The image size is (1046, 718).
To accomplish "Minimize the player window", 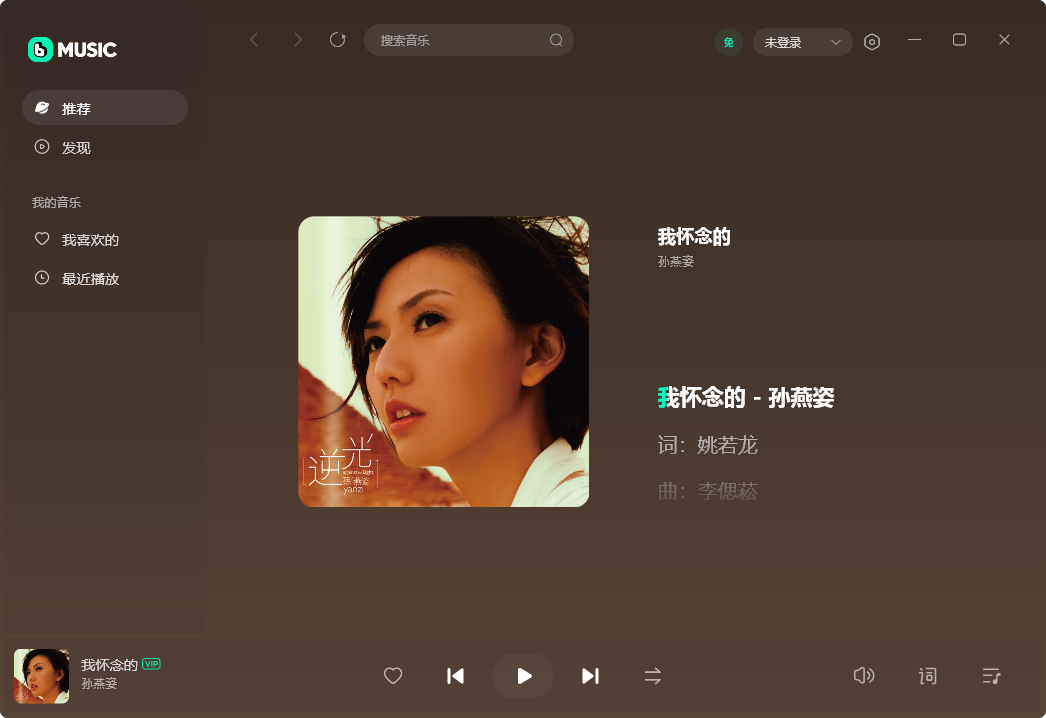I will point(914,40).
